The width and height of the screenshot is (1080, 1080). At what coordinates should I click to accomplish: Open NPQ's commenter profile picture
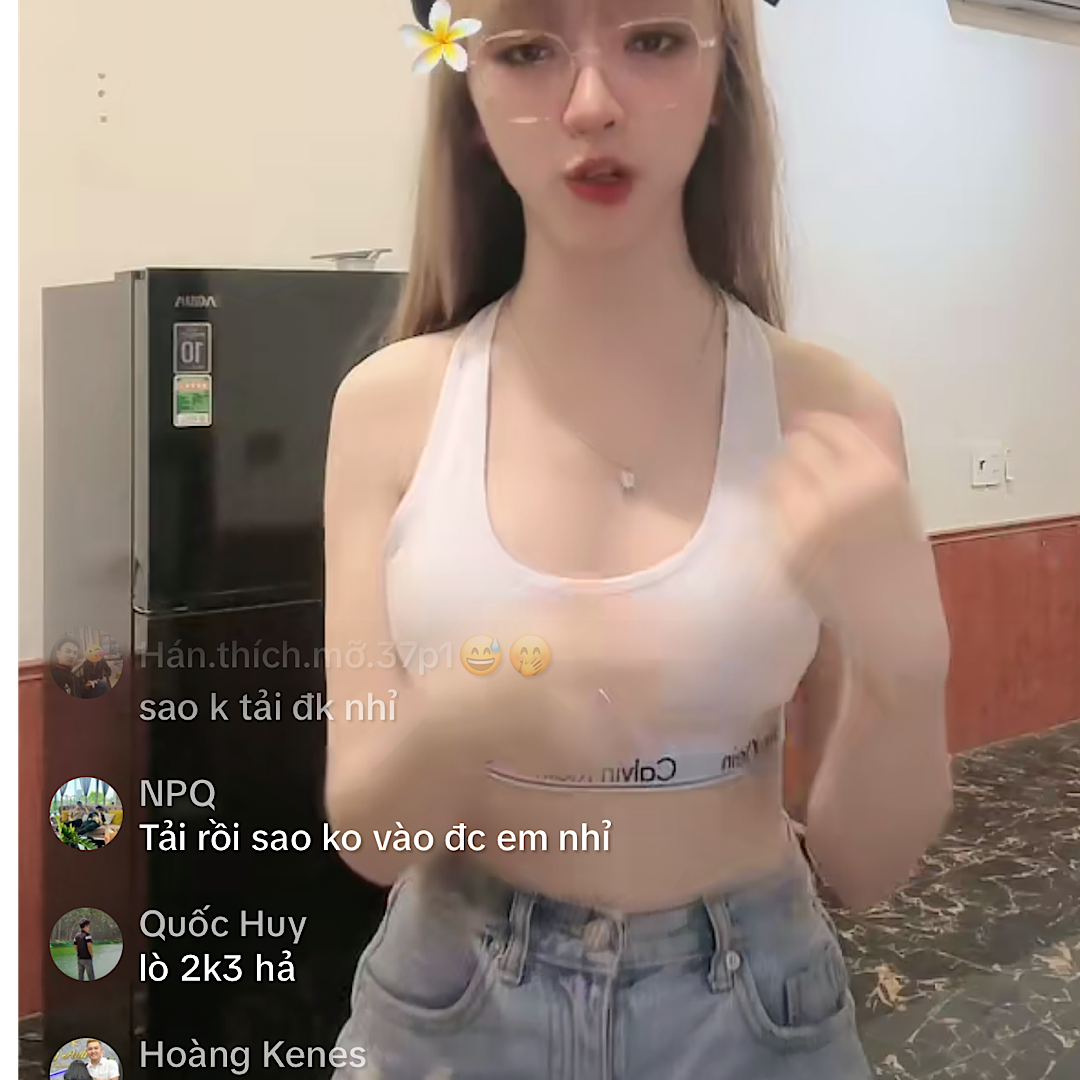click(86, 813)
